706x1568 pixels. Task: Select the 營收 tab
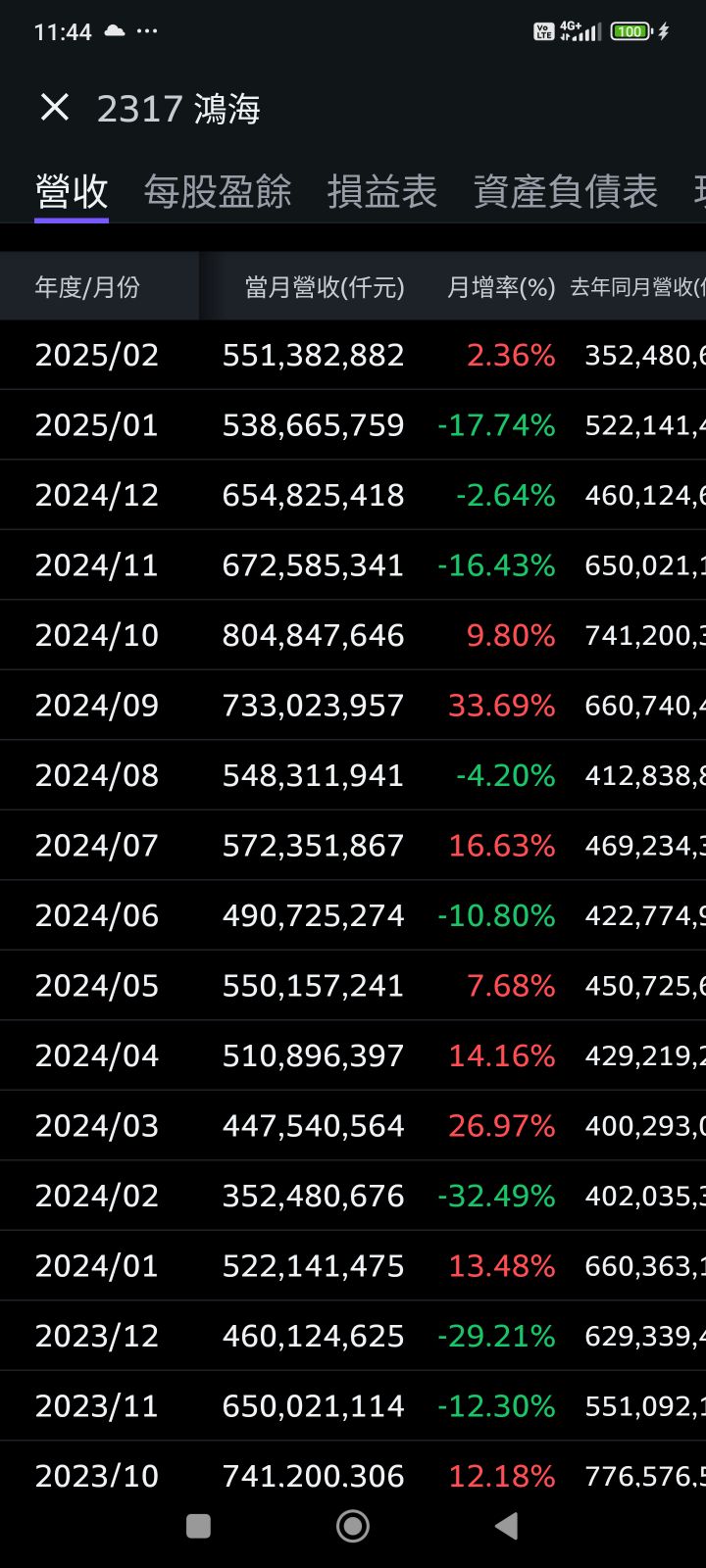pyautogui.click(x=72, y=191)
